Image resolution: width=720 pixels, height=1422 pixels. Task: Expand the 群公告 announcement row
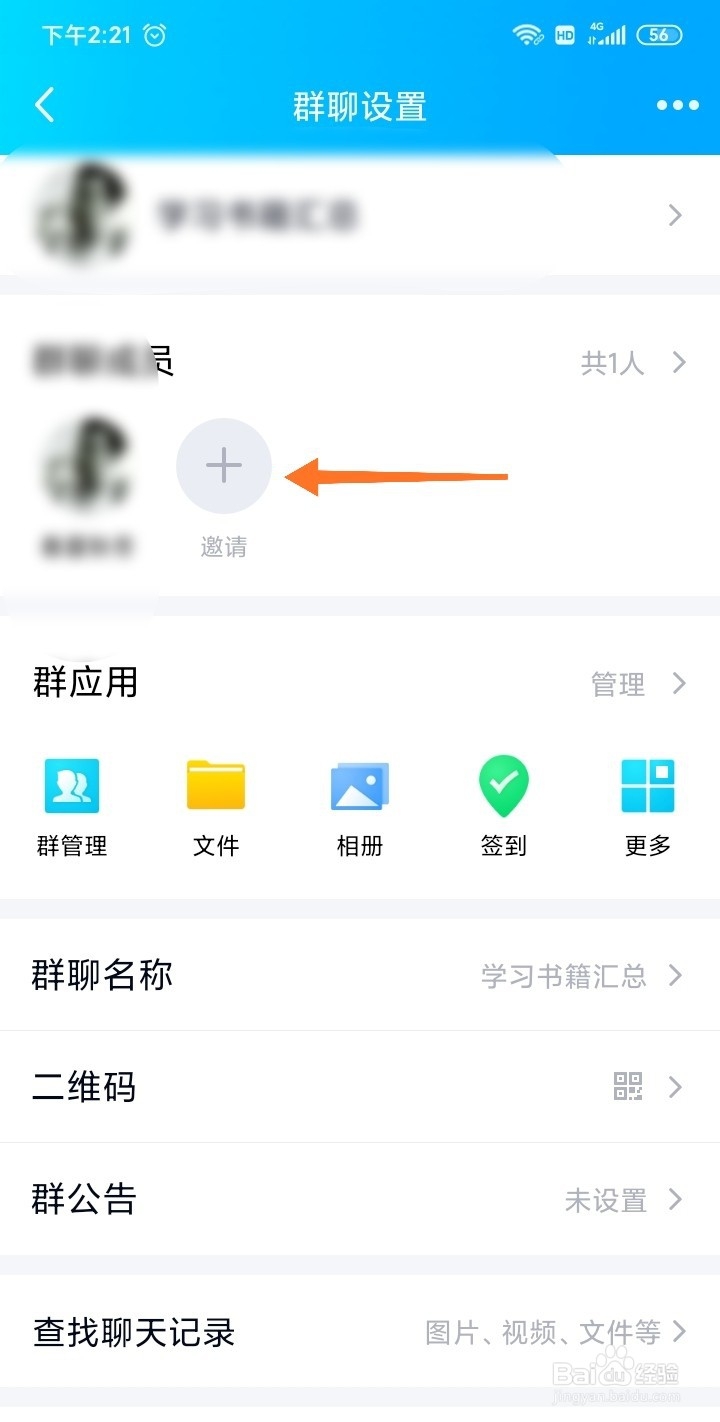(360, 1200)
